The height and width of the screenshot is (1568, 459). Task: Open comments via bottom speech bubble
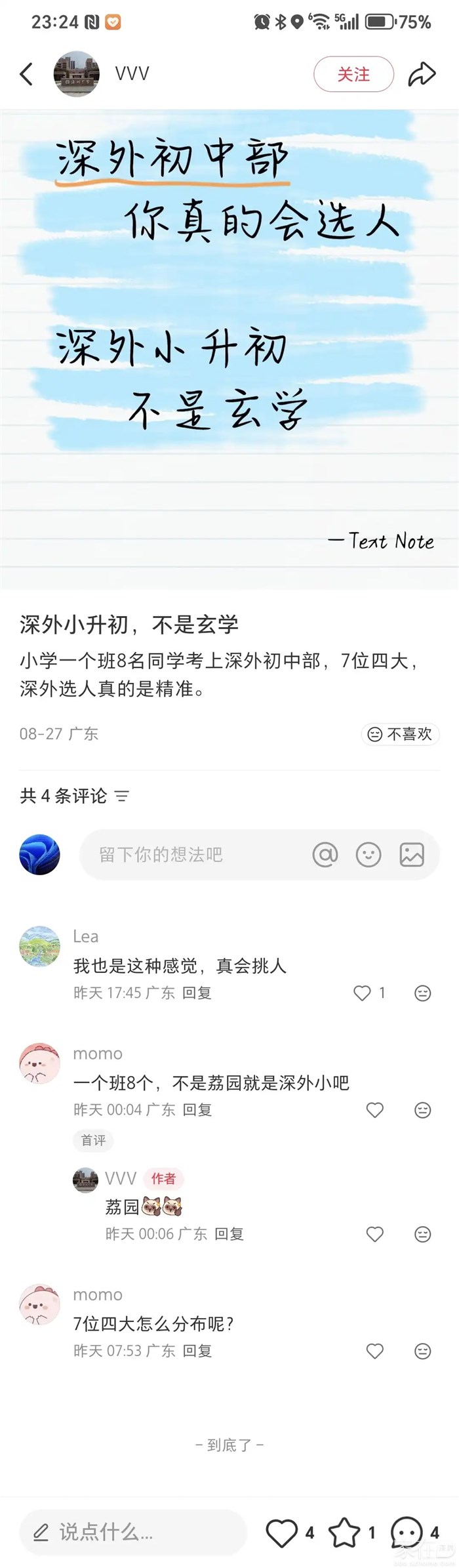tap(407, 1532)
